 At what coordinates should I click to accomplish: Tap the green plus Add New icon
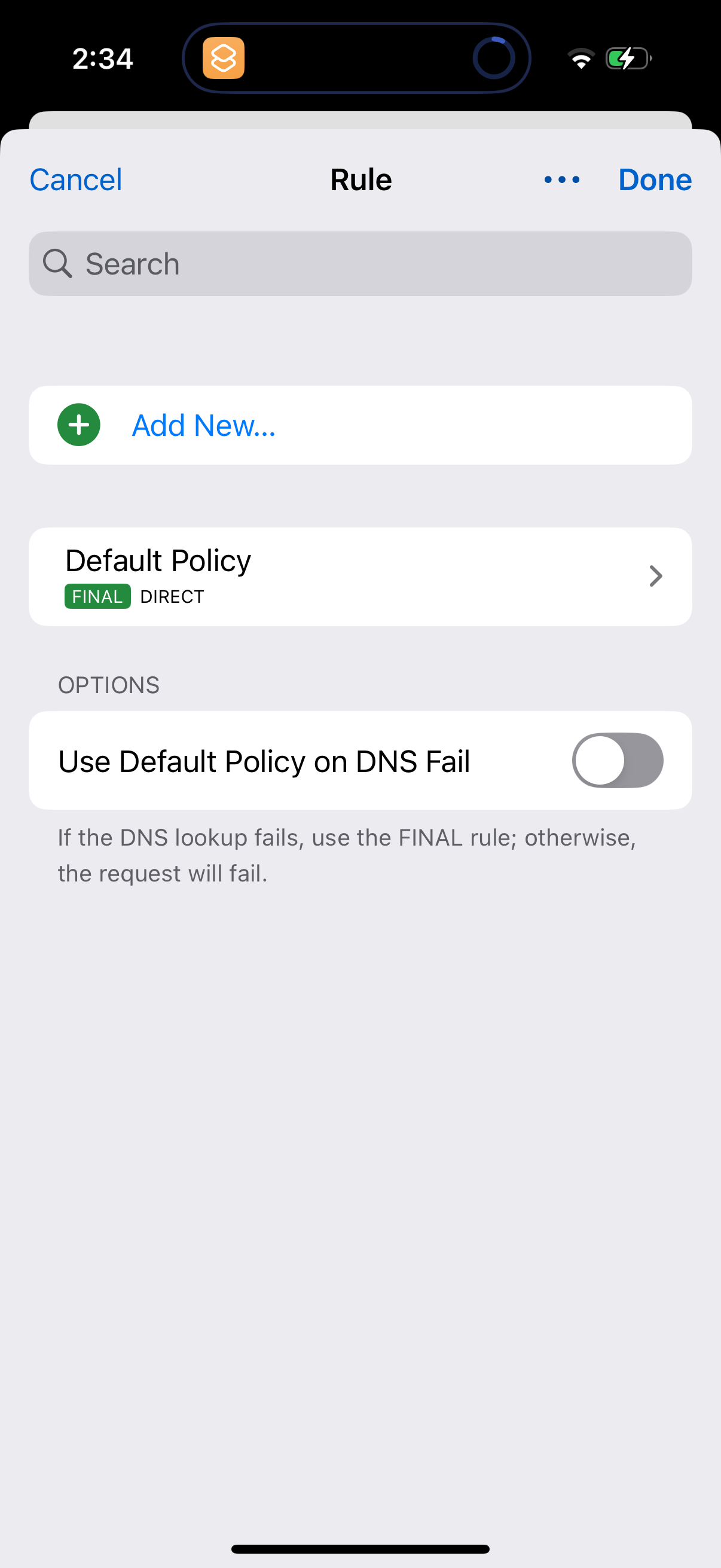point(78,425)
